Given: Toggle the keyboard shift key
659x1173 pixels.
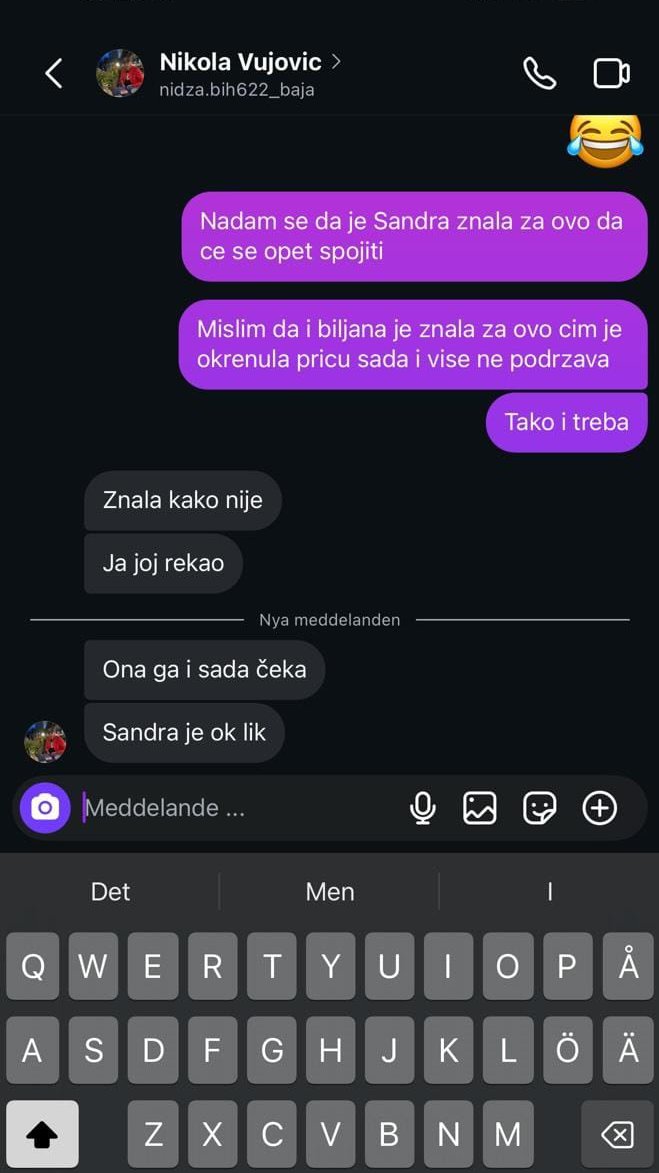Looking at the screenshot, I should (x=42, y=1135).
